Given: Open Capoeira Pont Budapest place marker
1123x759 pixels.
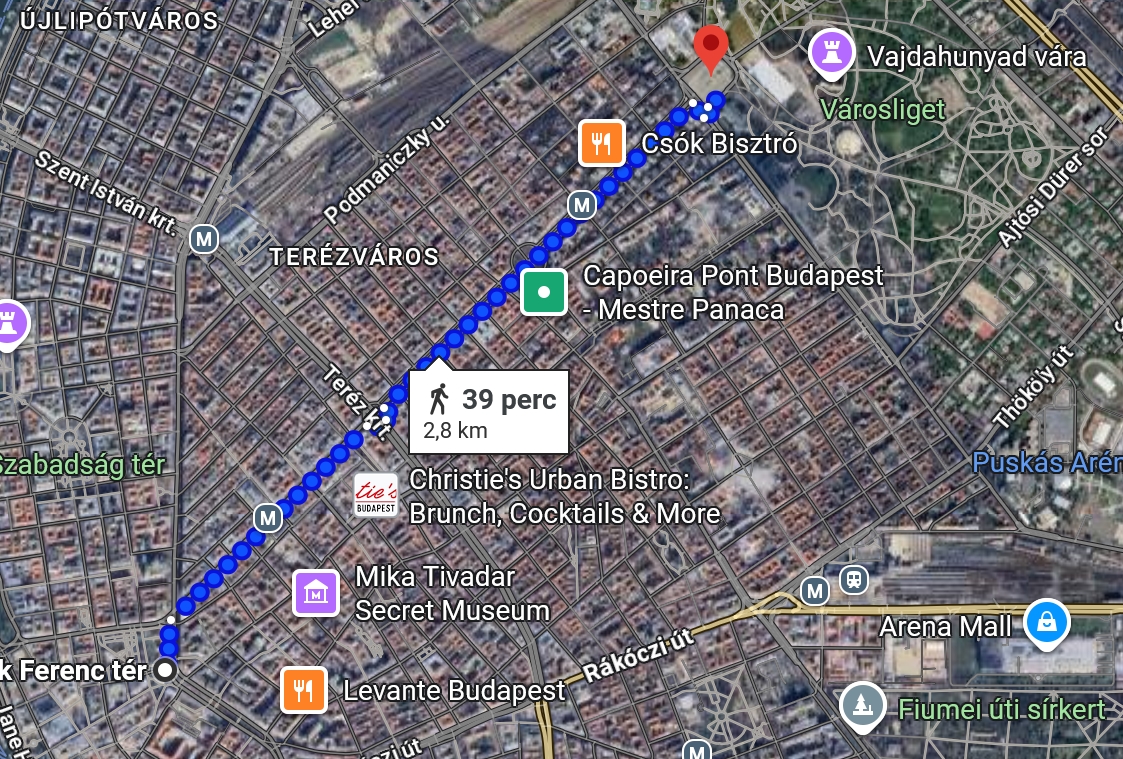Looking at the screenshot, I should click(x=544, y=293).
